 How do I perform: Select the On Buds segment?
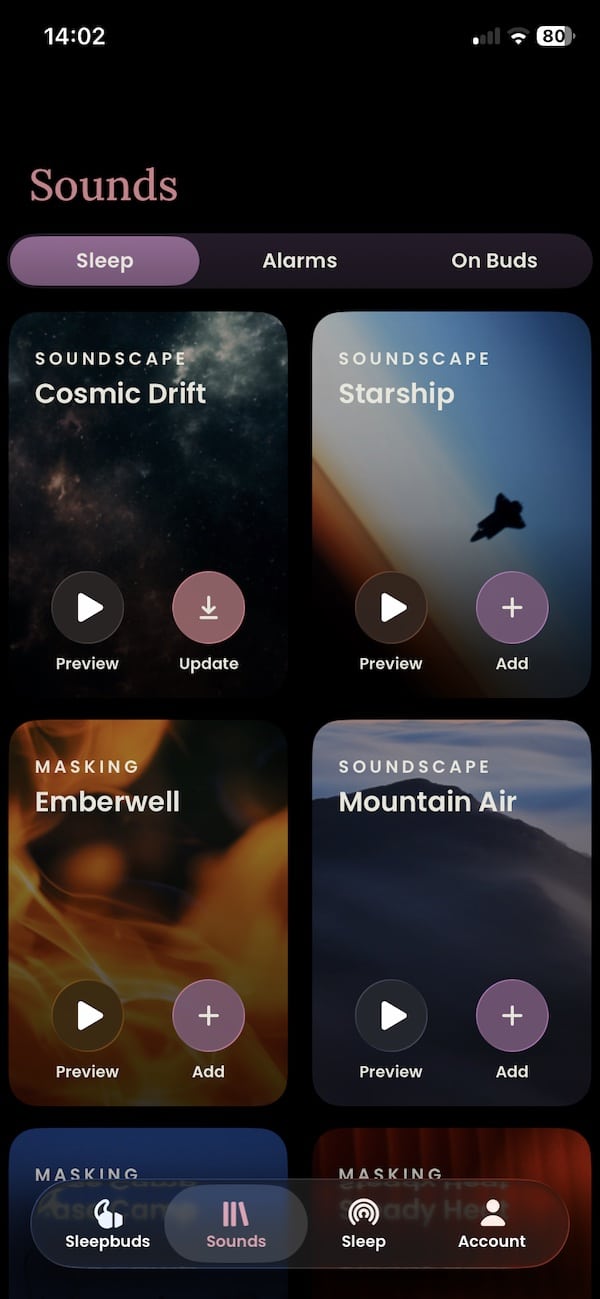pyautogui.click(x=494, y=261)
